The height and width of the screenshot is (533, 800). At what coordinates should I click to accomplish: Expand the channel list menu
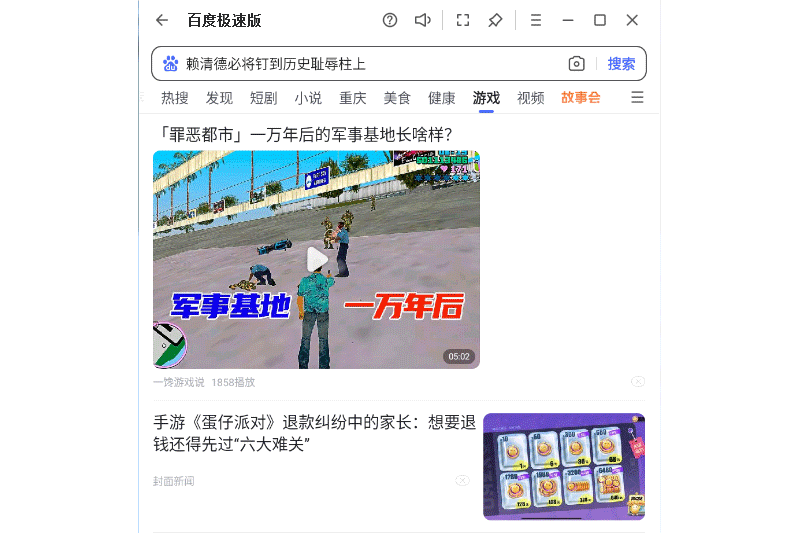tap(637, 98)
